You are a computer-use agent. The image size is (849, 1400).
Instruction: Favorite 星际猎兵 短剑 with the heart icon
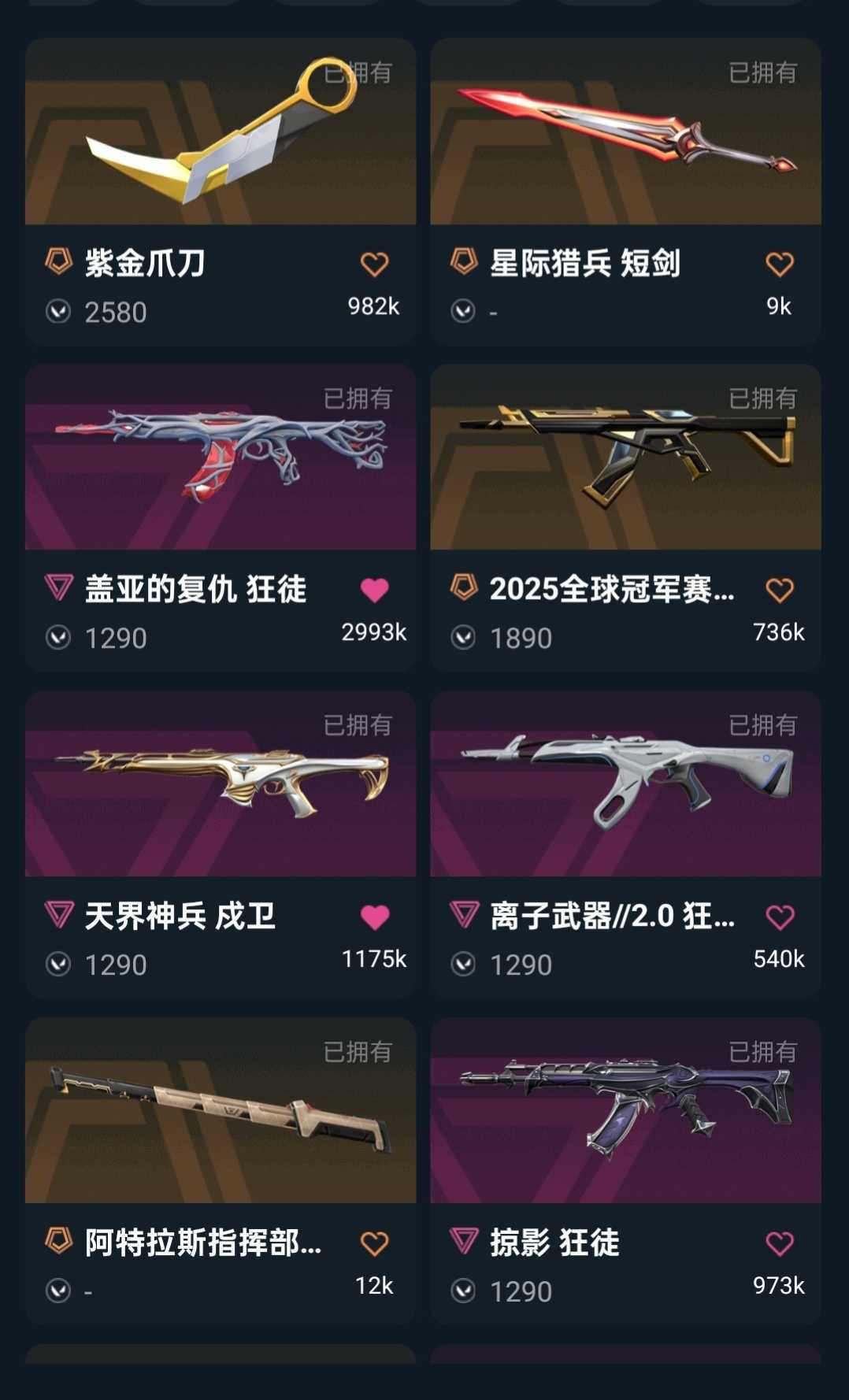(x=780, y=265)
